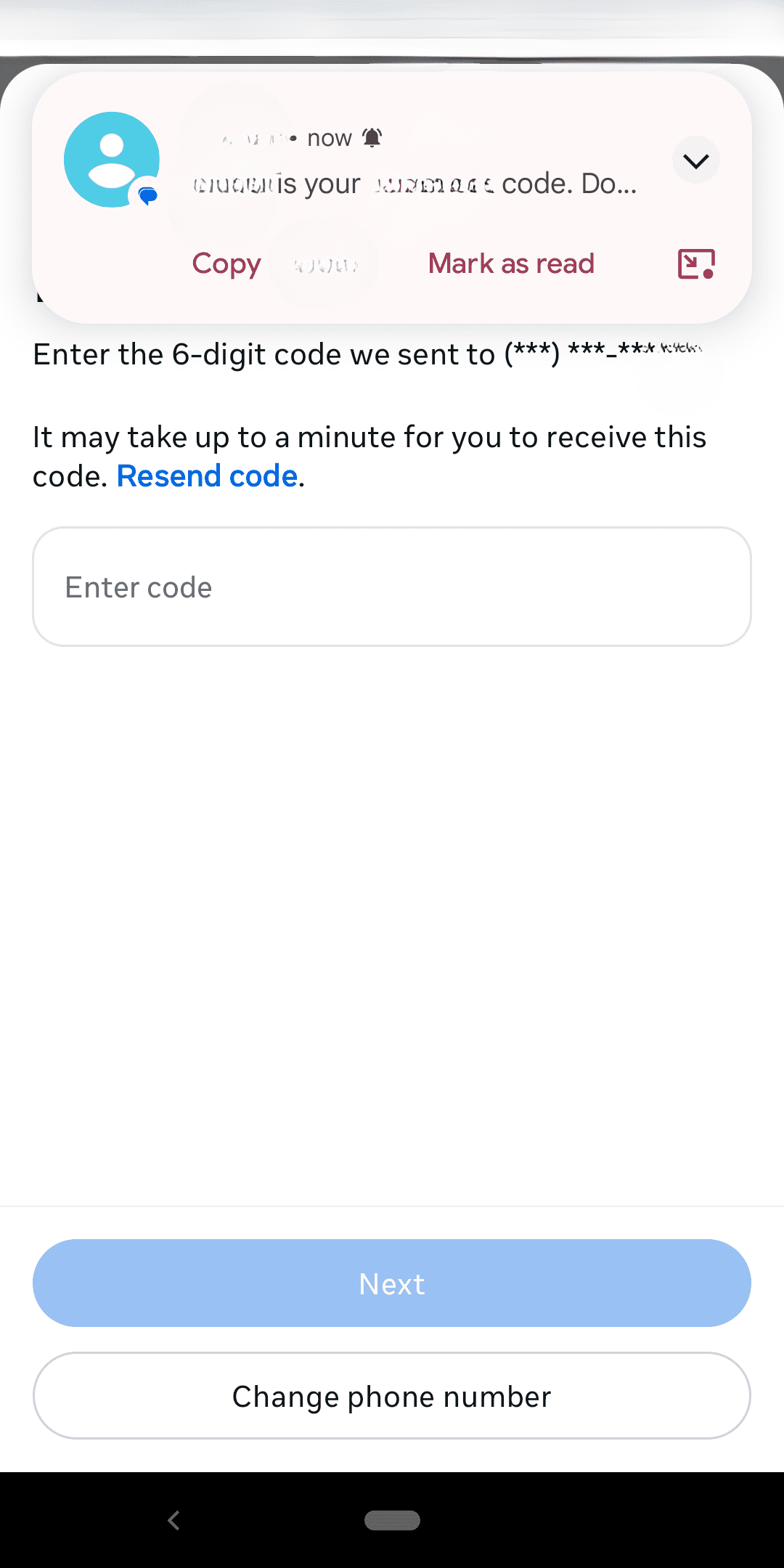Screen dimensions: 784x1568
Task: Select the Copy code action
Action: coord(226,264)
